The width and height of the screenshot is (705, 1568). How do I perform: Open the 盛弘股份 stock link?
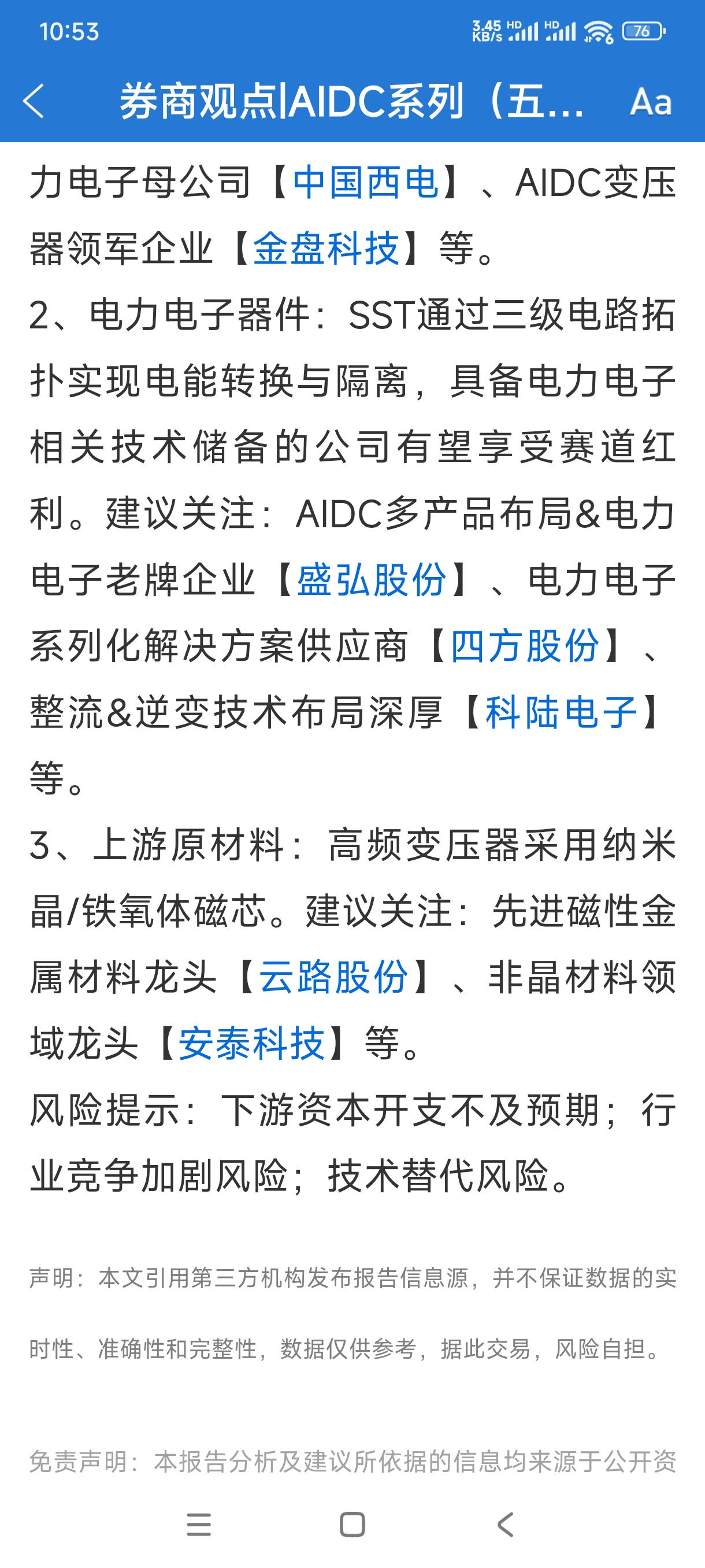tap(372, 579)
